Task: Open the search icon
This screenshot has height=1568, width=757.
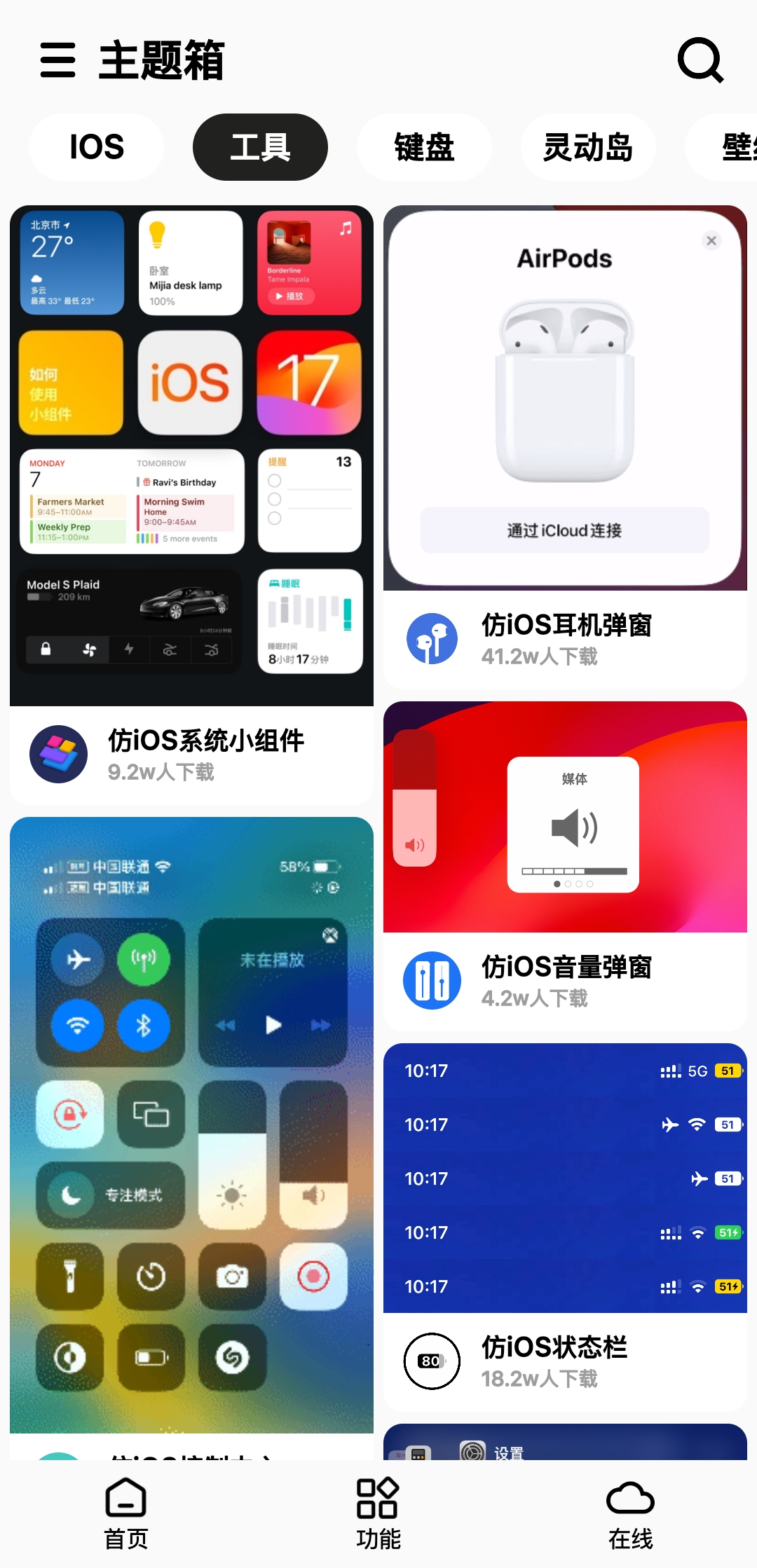Action: 700,60
